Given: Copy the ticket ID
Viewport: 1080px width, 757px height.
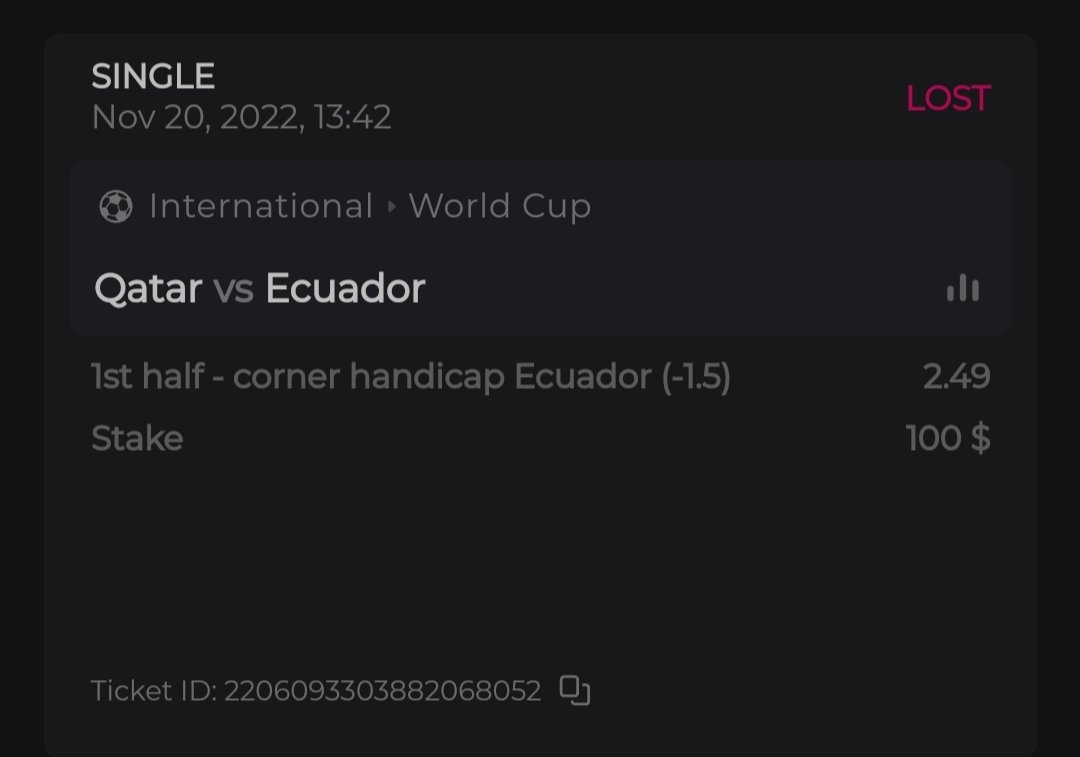Looking at the screenshot, I should pyautogui.click(x=575, y=690).
